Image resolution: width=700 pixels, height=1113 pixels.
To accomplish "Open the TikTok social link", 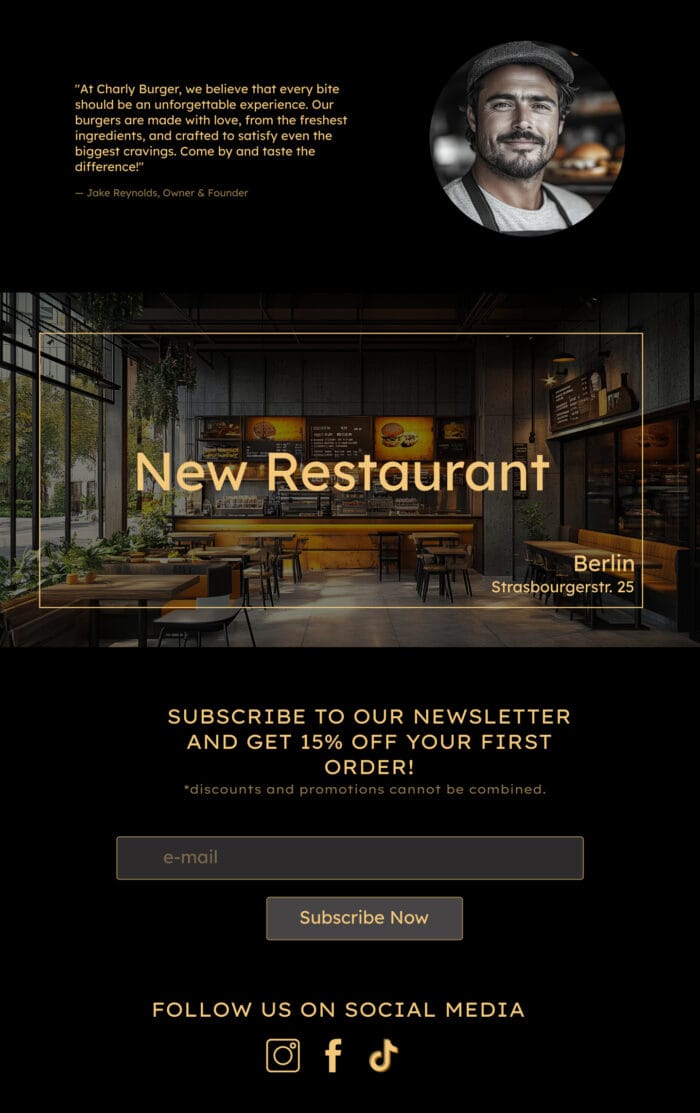I will tap(383, 1055).
